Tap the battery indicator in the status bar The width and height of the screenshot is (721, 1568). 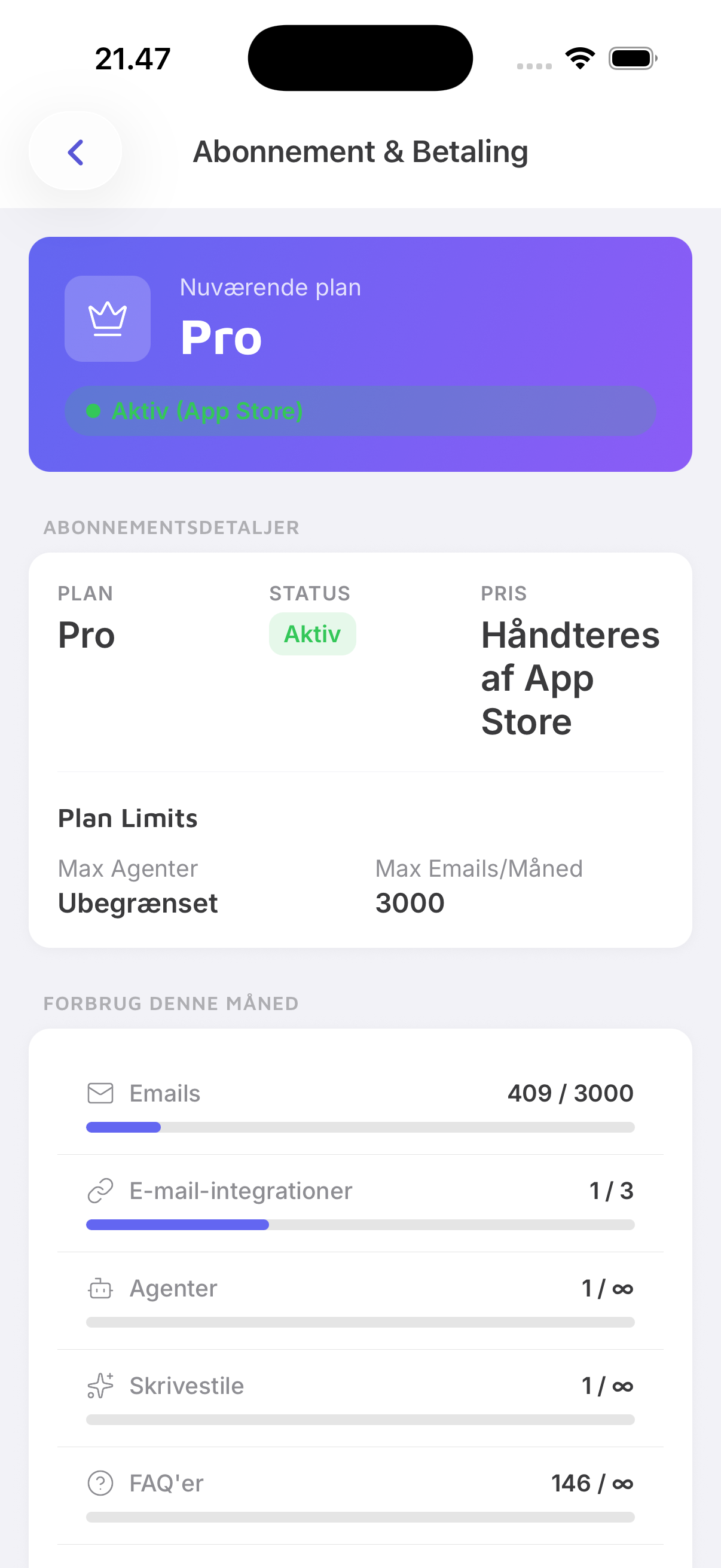pos(630,58)
